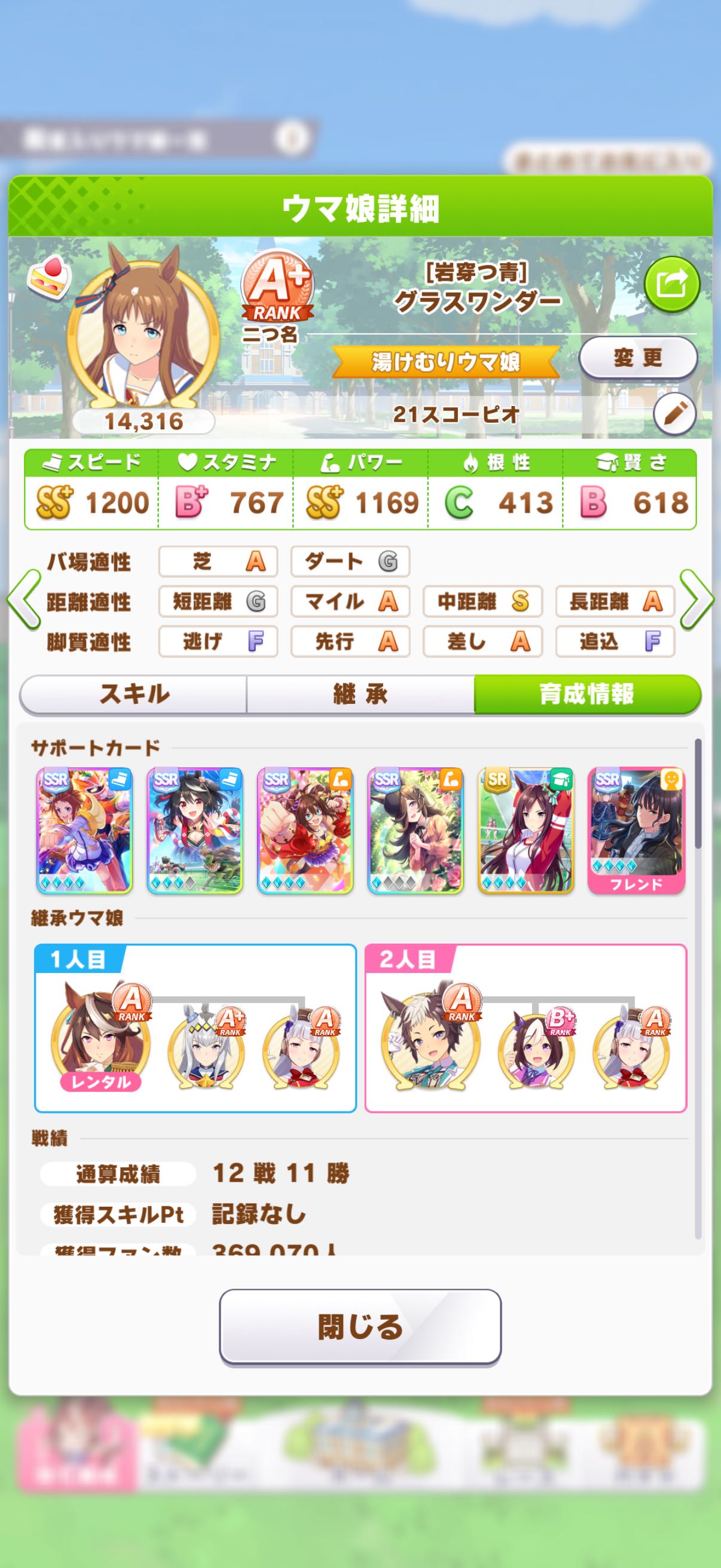Tap the 変更 button for the nickname
The width and height of the screenshot is (721, 1568).
click(x=637, y=358)
